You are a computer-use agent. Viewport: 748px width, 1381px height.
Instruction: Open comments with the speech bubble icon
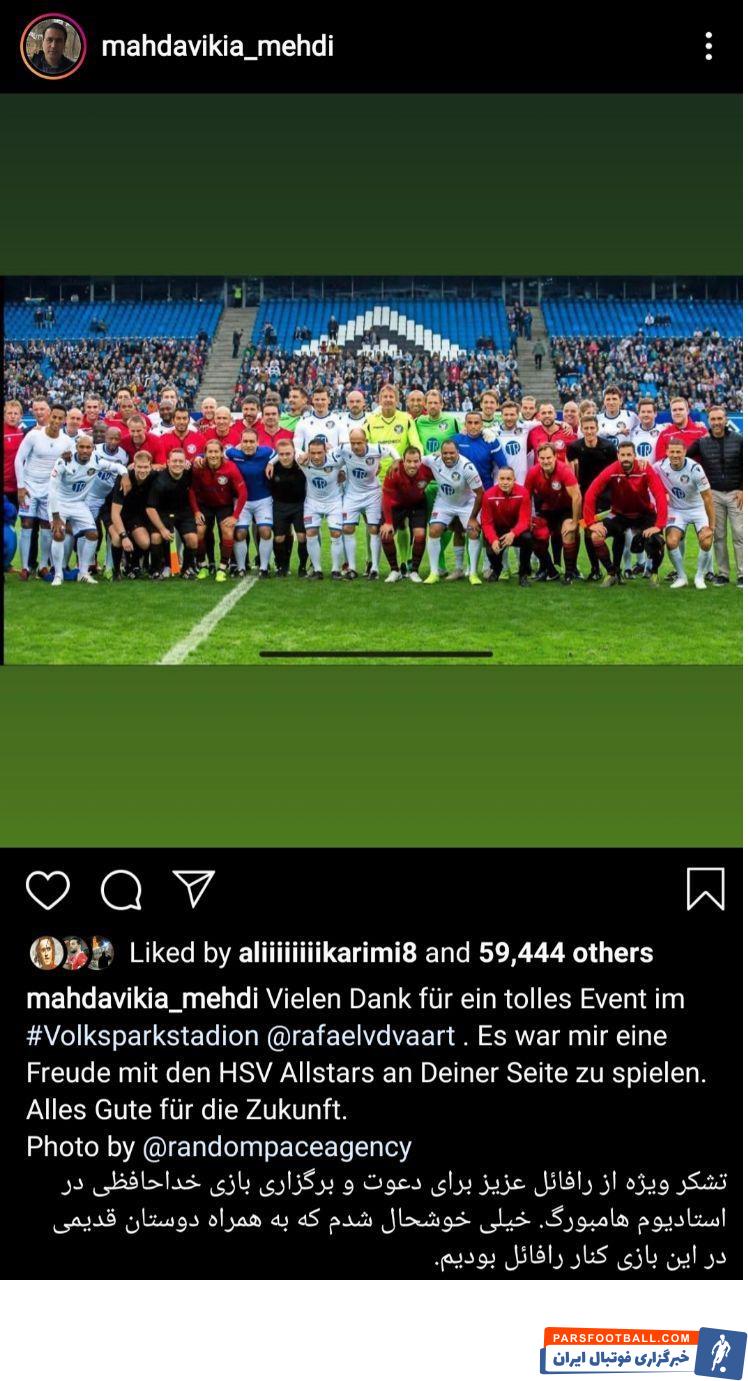click(121, 889)
